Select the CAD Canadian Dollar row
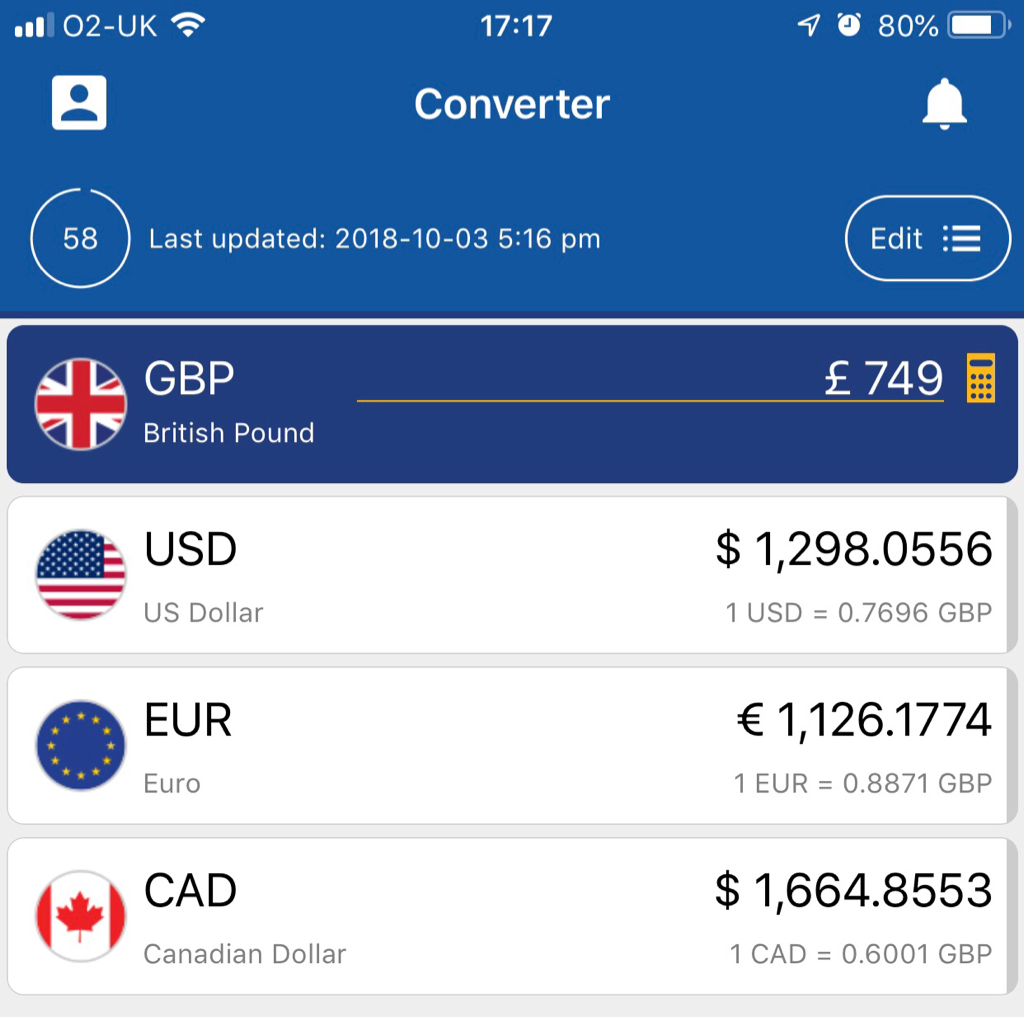1024x1017 pixels. (510, 916)
